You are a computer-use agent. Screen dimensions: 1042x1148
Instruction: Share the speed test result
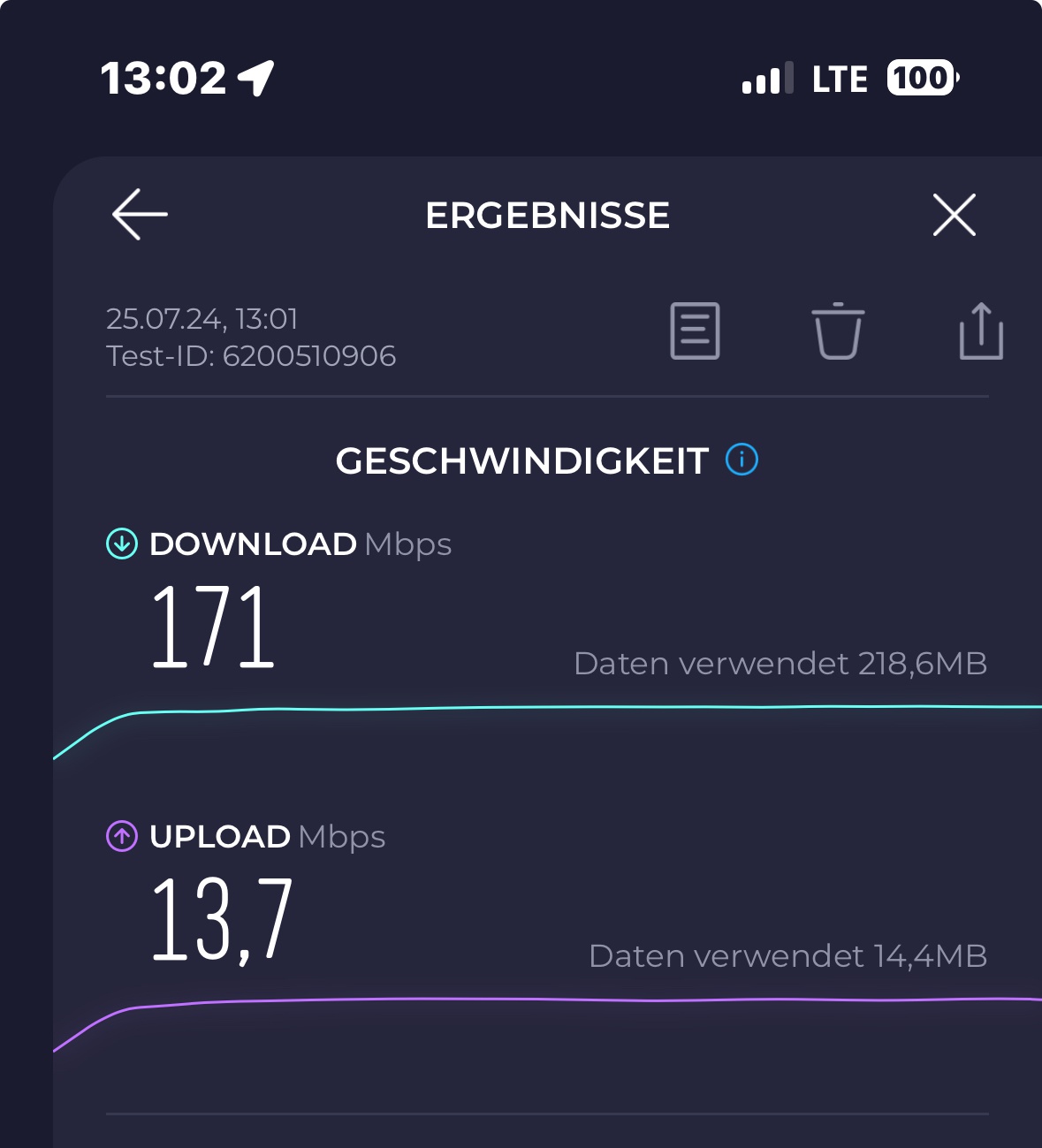981,331
